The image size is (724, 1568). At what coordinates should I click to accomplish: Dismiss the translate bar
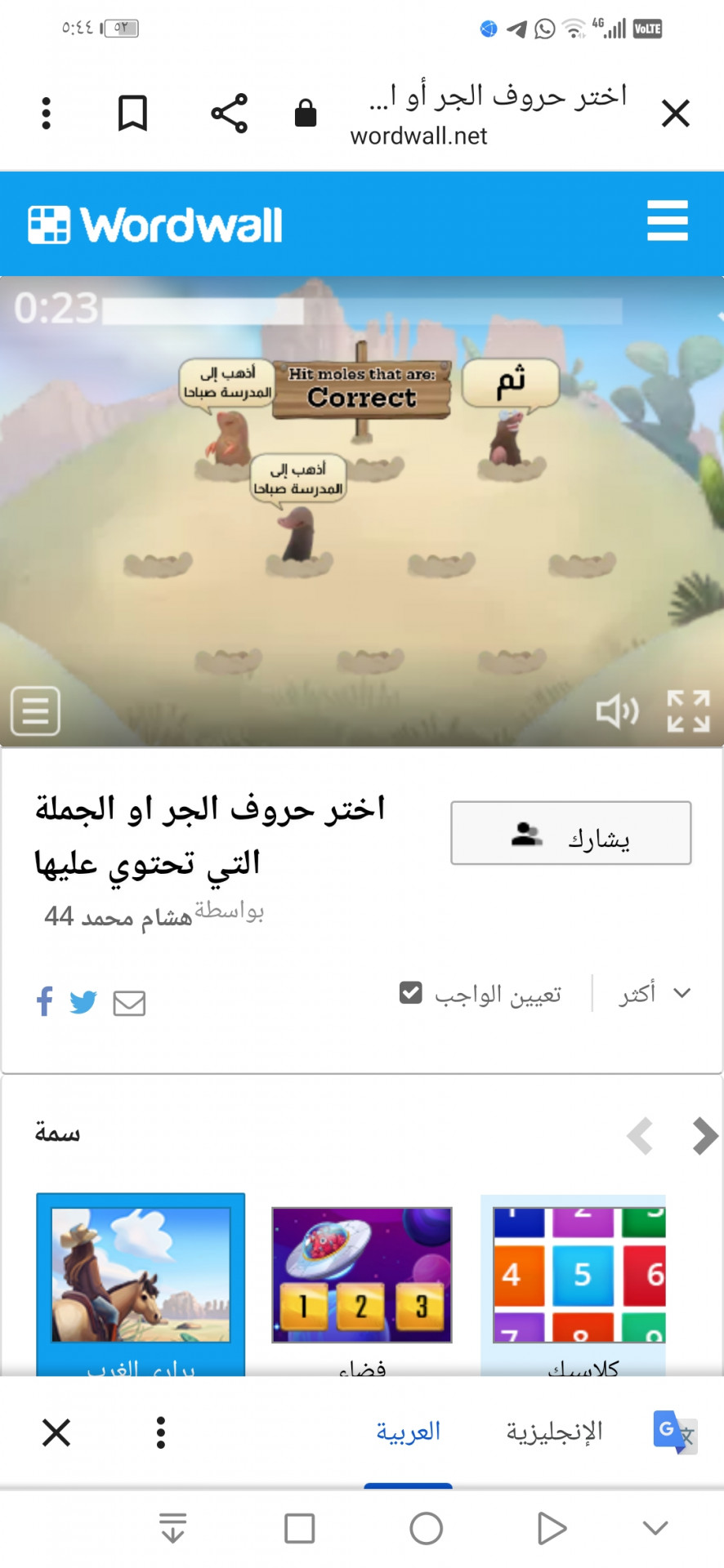(x=56, y=1432)
